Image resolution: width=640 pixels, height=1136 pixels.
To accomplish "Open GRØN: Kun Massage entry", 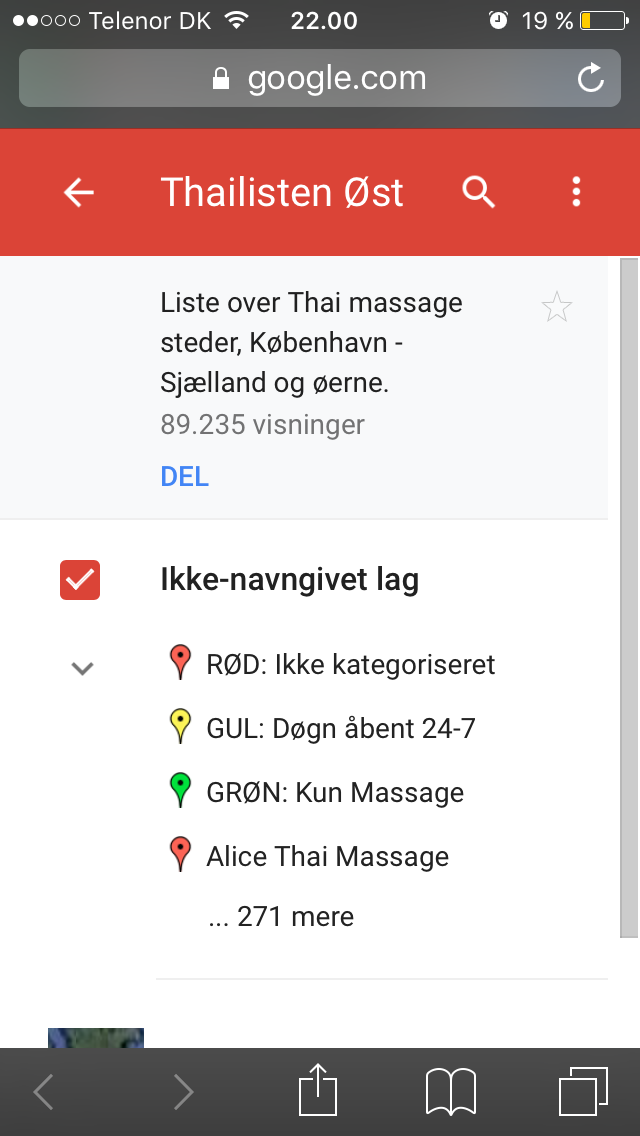I will click(x=316, y=792).
